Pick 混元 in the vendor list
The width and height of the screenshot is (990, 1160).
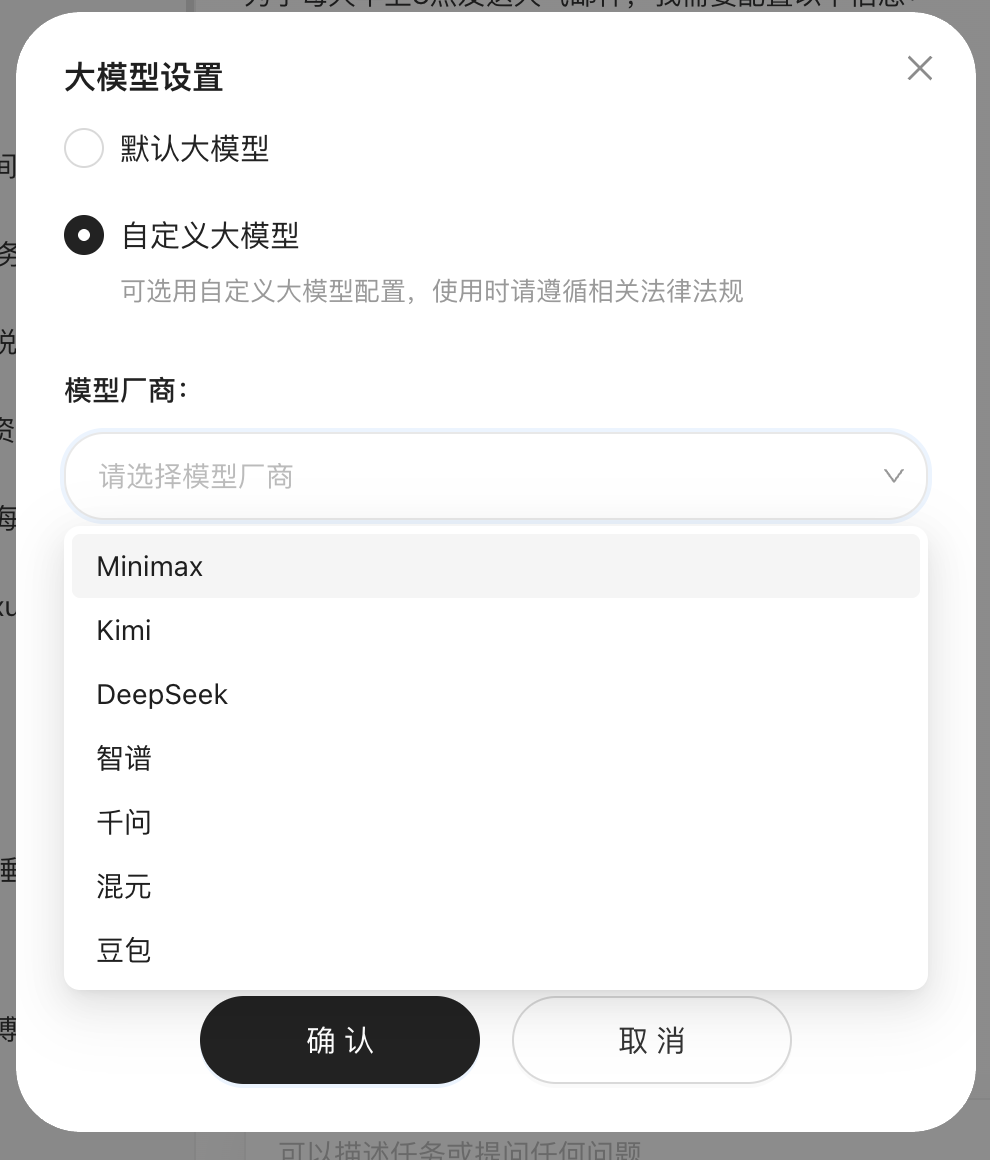pyautogui.click(x=124, y=886)
